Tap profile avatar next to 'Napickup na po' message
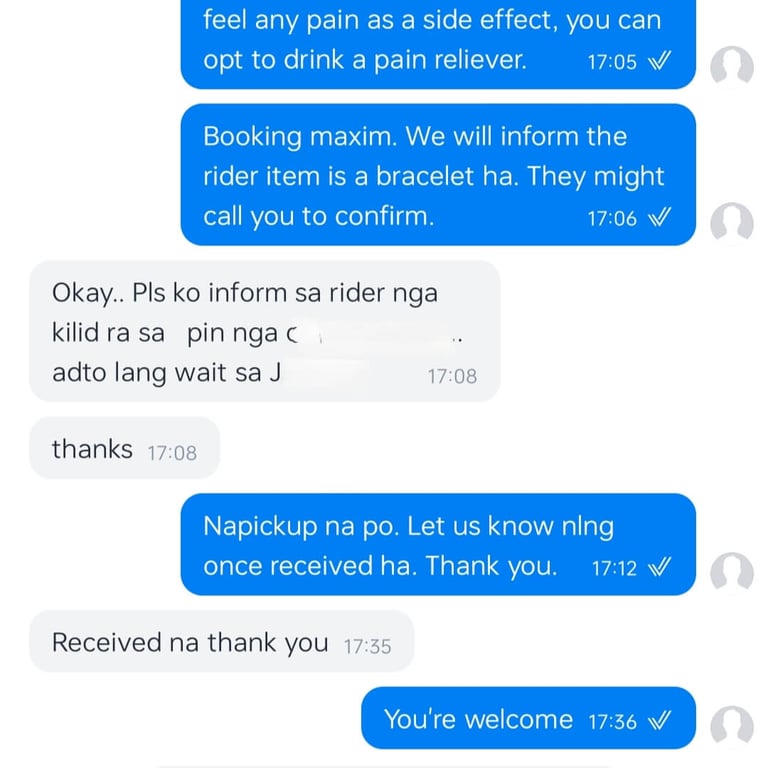 pos(731,572)
